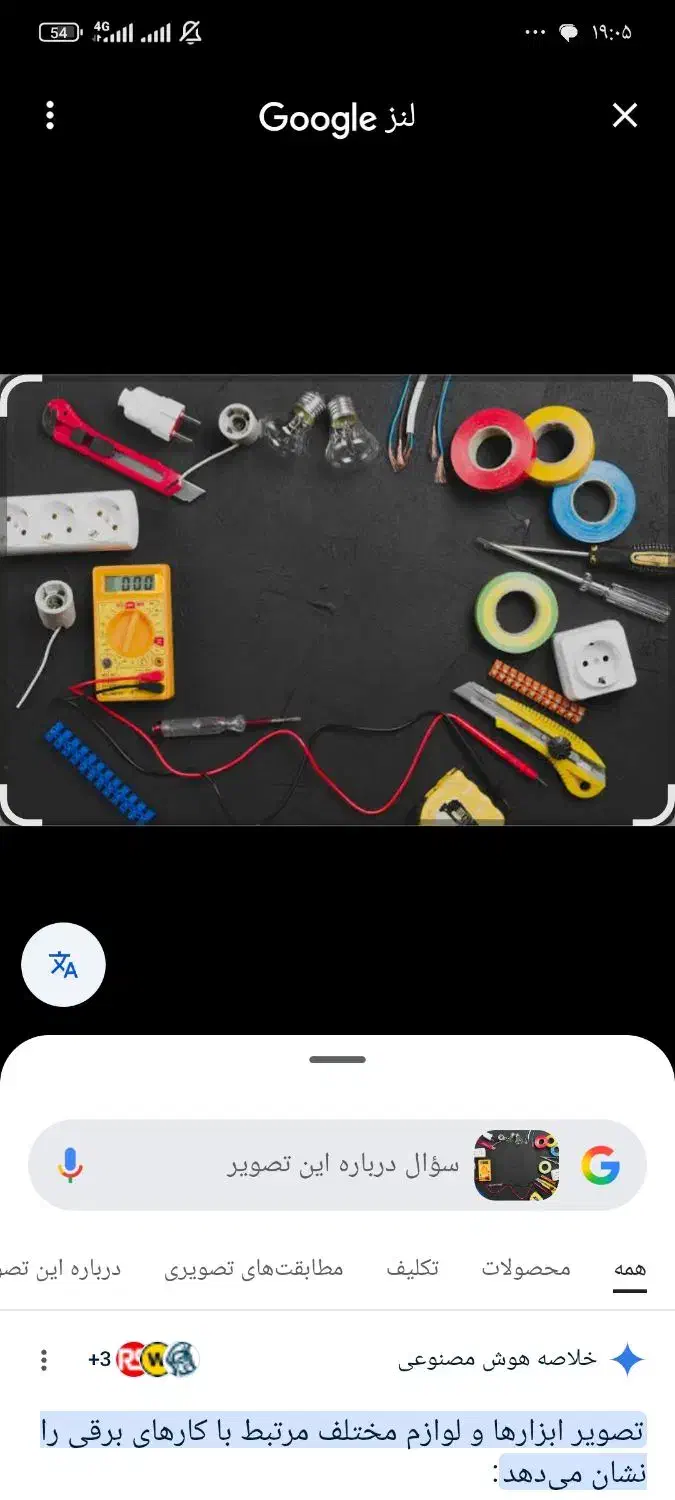Tap the bottom sheet handle

(338, 1059)
